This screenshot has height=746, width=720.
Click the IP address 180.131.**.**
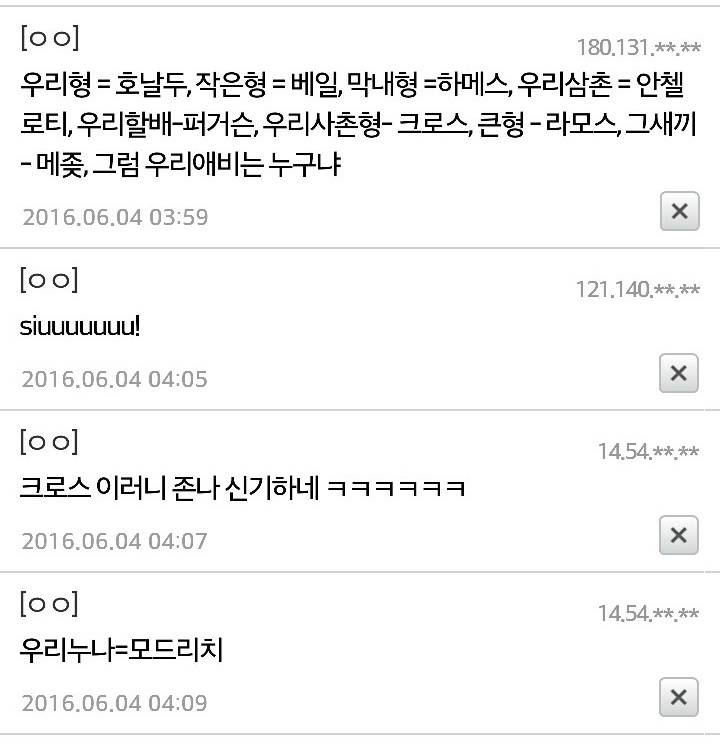(638, 46)
